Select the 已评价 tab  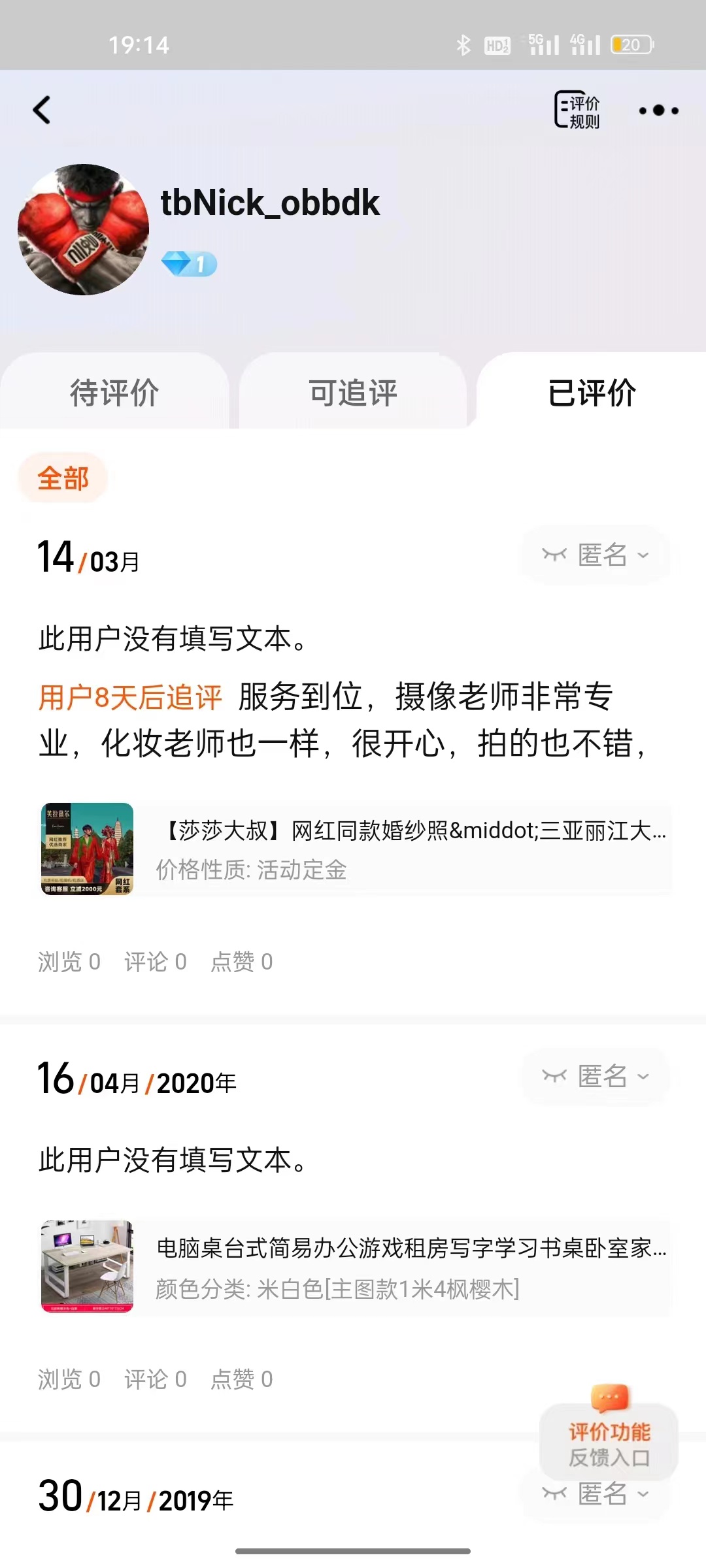[x=592, y=393]
